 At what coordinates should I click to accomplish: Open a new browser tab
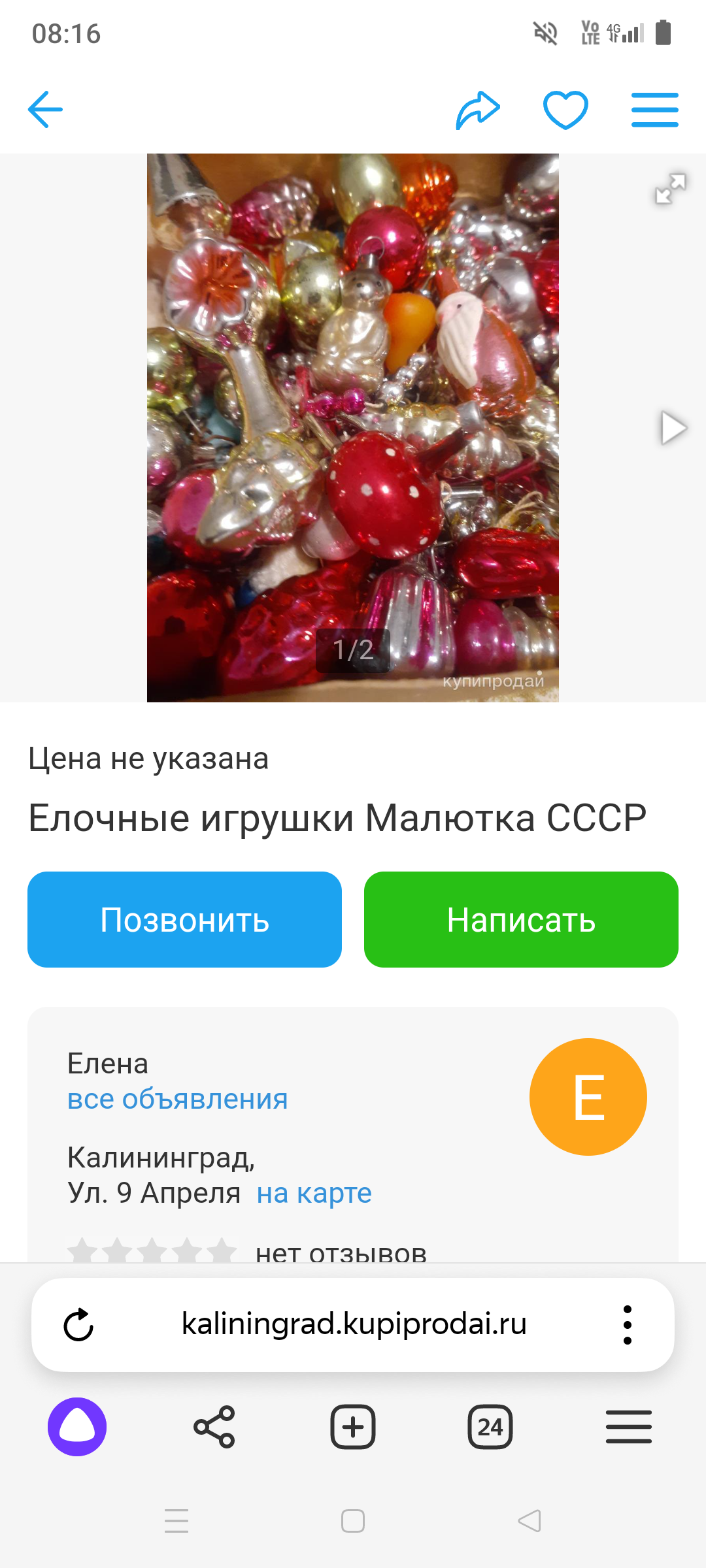(x=353, y=1427)
